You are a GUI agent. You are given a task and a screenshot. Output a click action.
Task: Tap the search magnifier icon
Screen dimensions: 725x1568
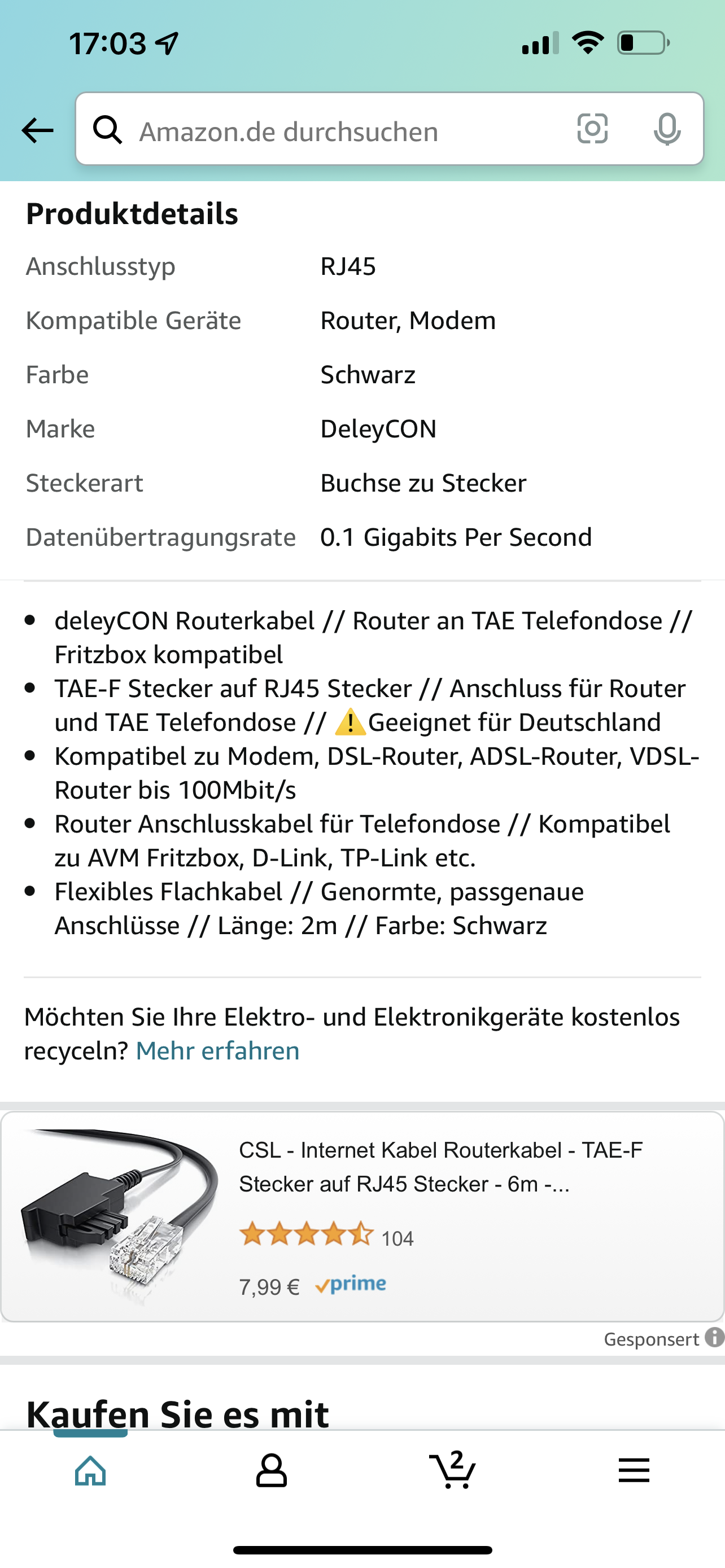pyautogui.click(x=108, y=130)
